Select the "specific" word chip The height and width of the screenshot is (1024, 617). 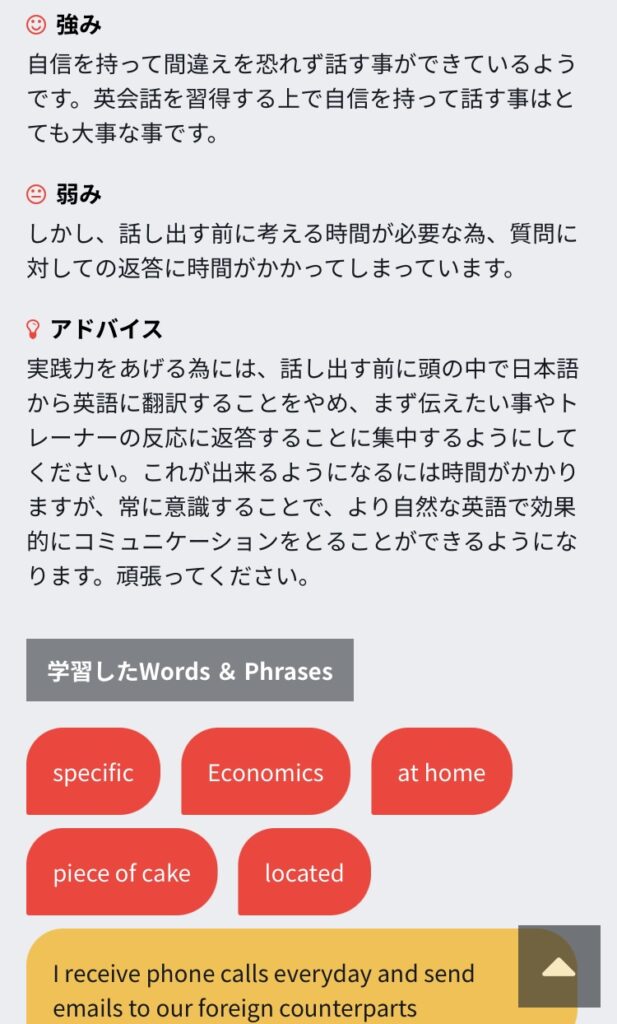tap(93, 771)
